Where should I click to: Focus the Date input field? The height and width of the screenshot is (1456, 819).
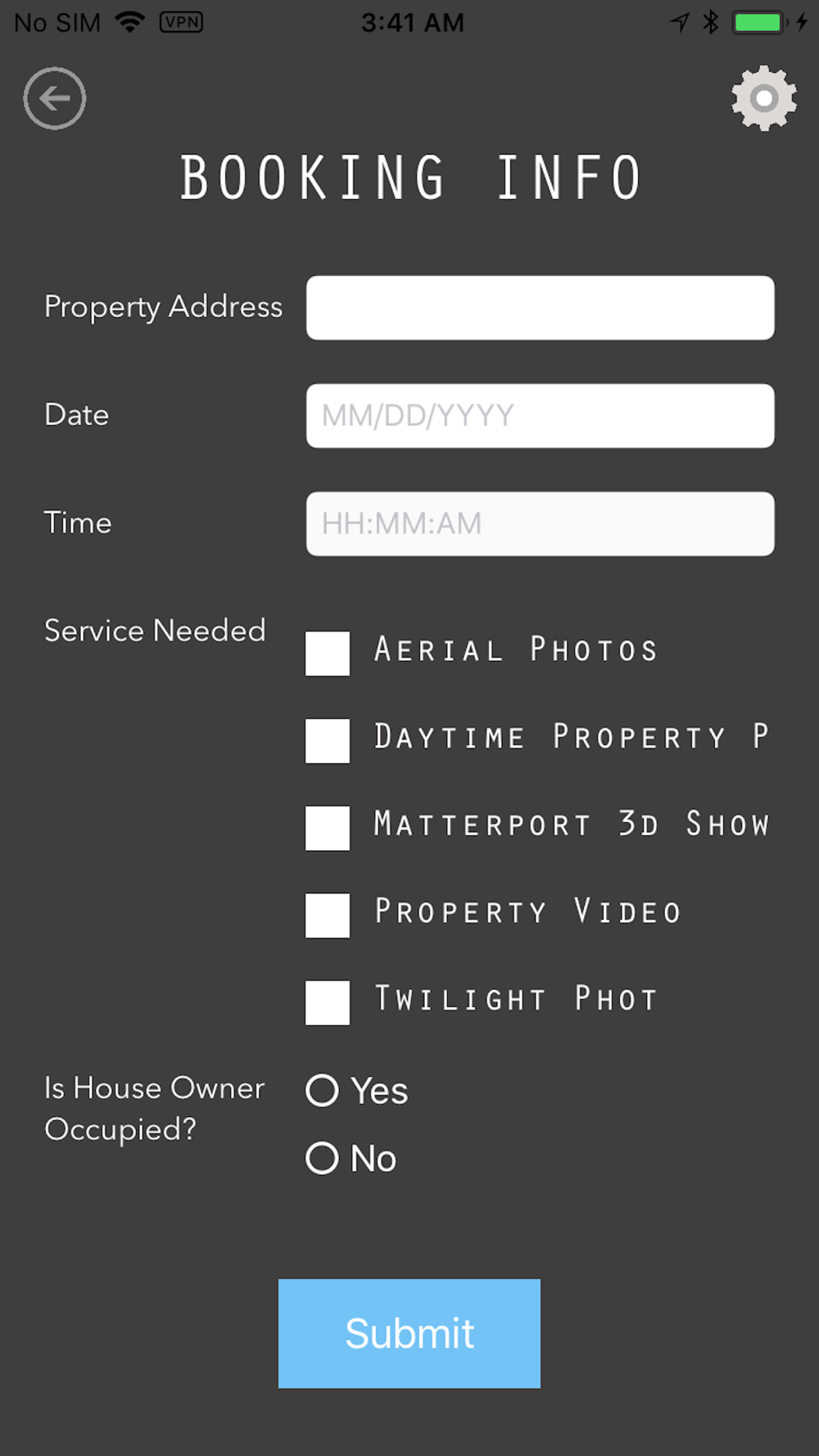[540, 416]
